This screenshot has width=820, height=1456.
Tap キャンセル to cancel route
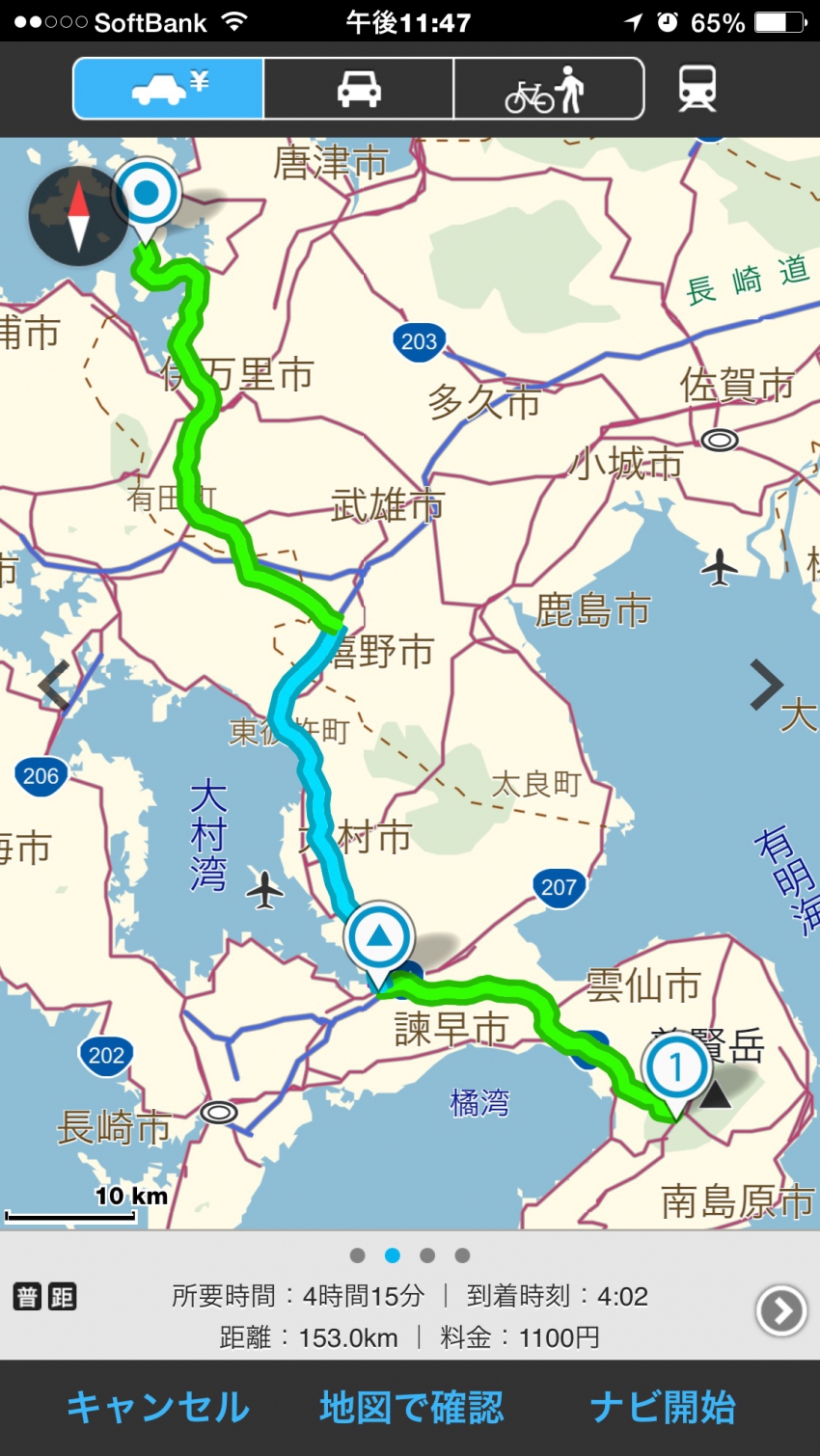(158, 1407)
